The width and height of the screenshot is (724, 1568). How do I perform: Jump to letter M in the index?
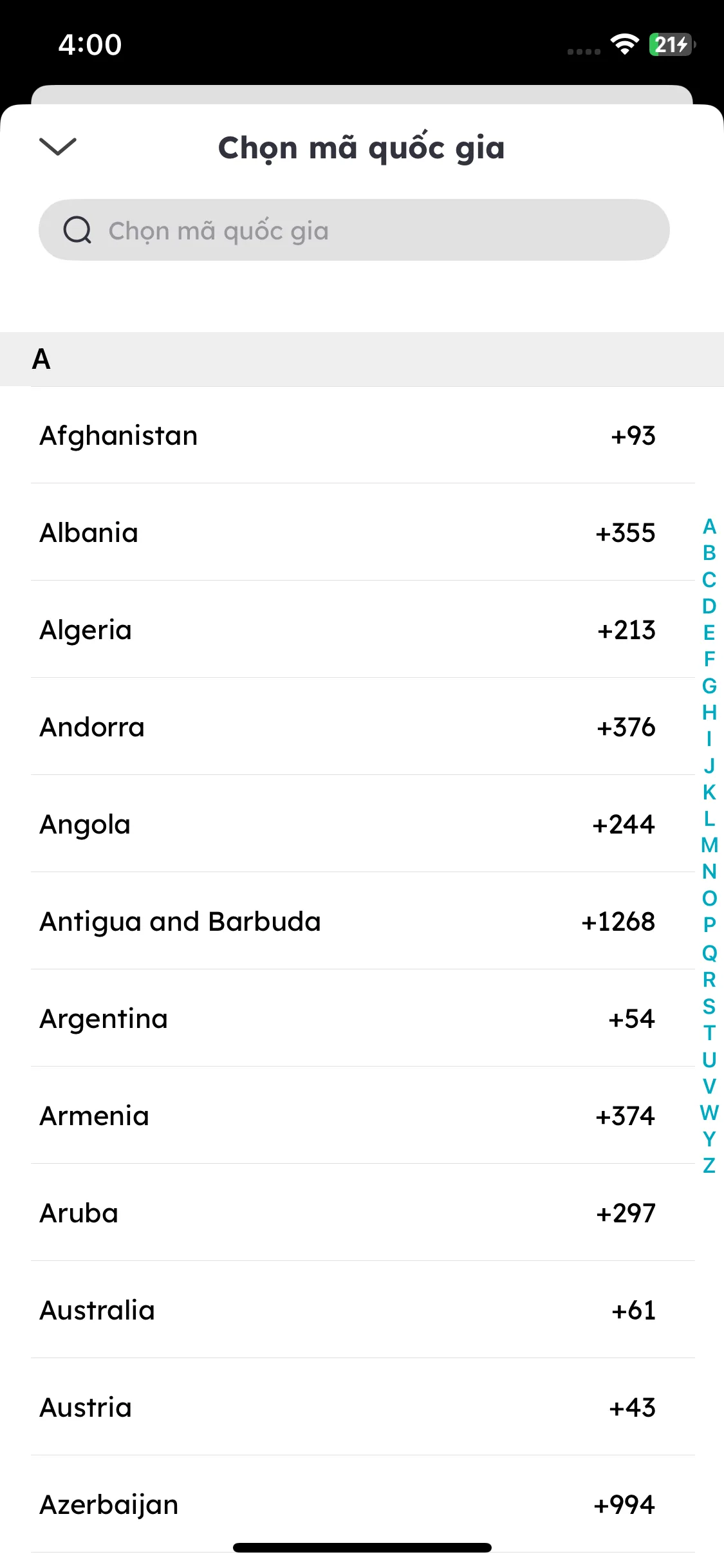pos(709,845)
